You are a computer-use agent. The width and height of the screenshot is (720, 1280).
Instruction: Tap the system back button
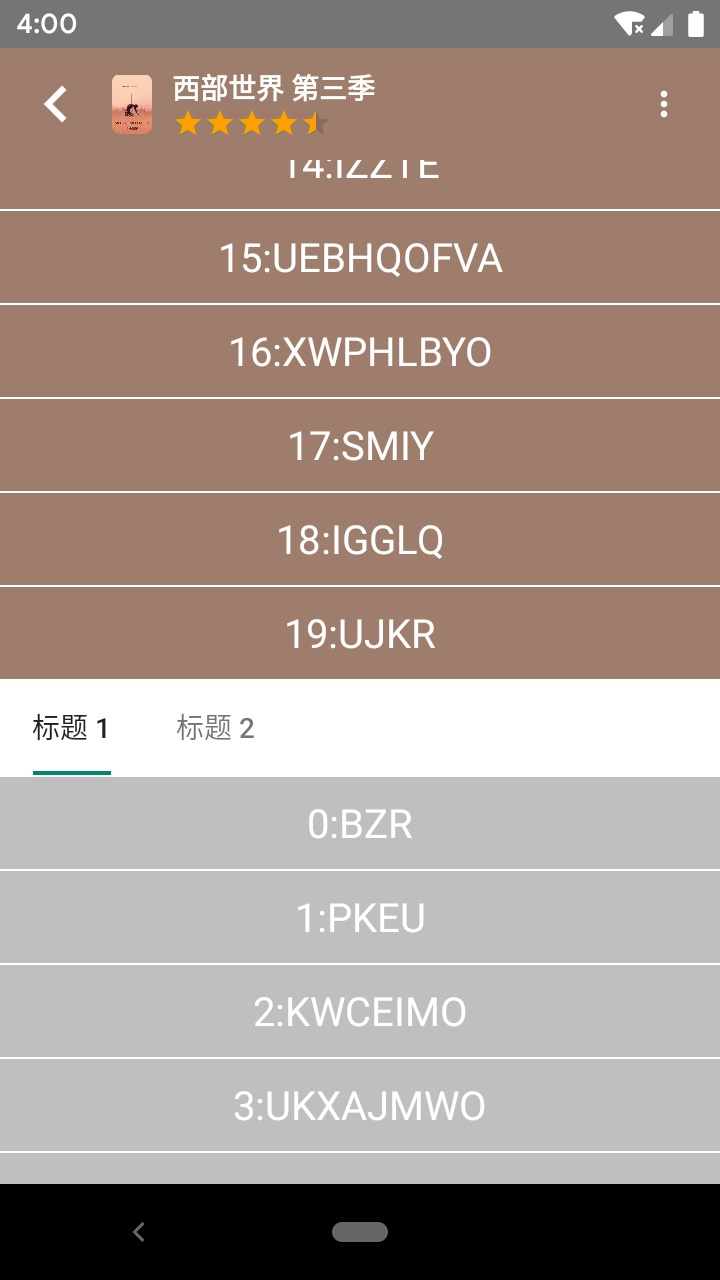coord(139,1232)
